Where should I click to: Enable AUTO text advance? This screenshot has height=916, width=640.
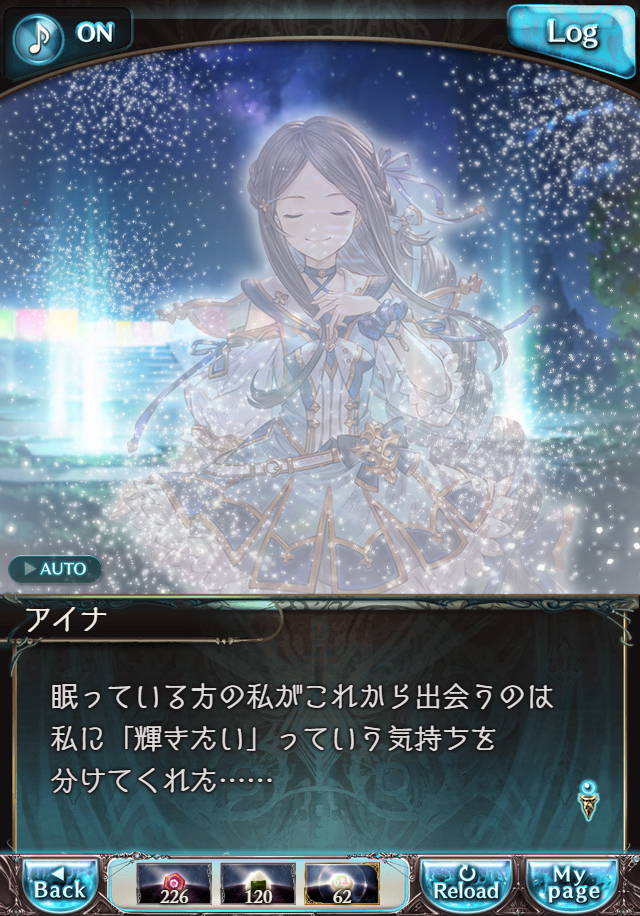(x=55, y=569)
